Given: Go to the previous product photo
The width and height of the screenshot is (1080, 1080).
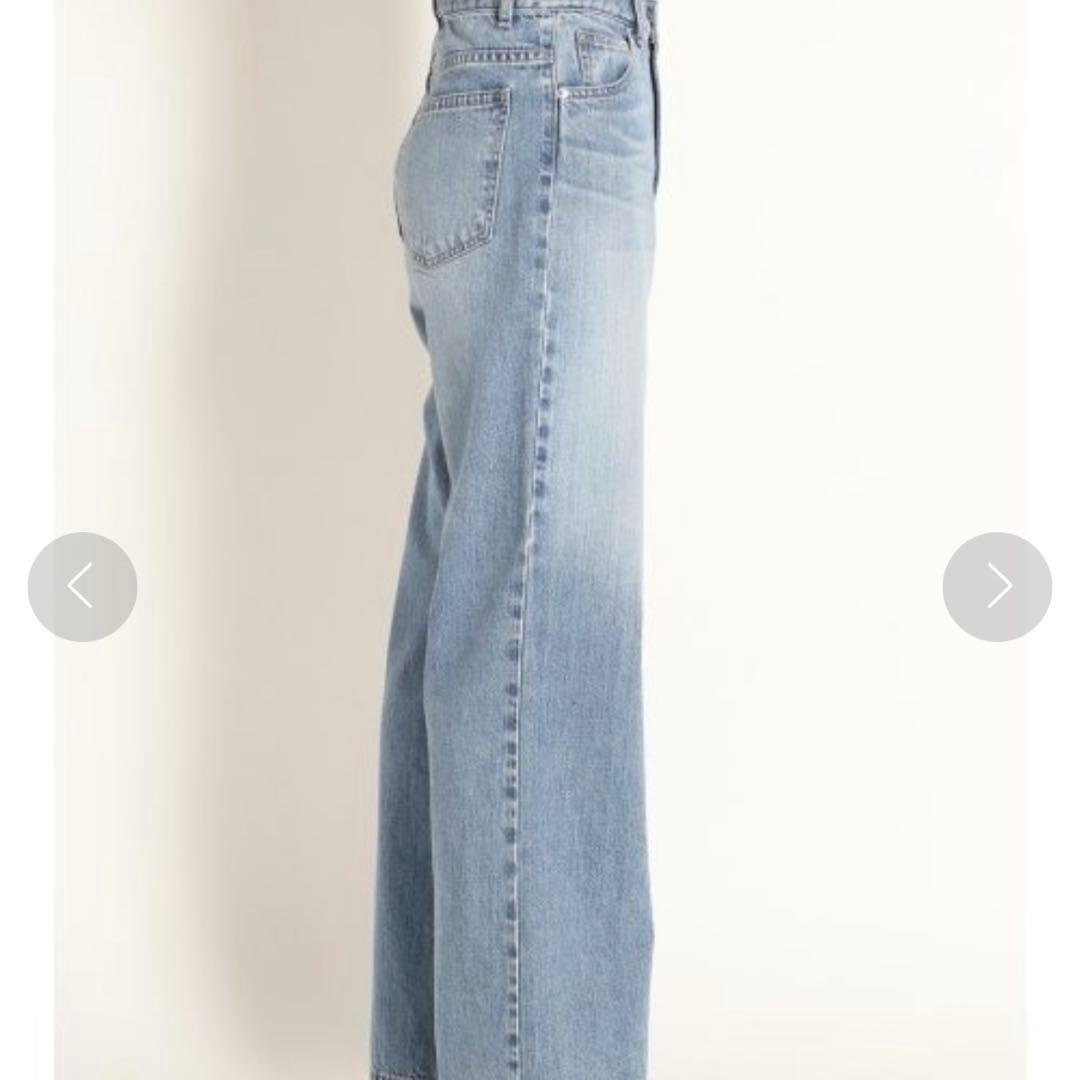Looking at the screenshot, I should click(82, 587).
